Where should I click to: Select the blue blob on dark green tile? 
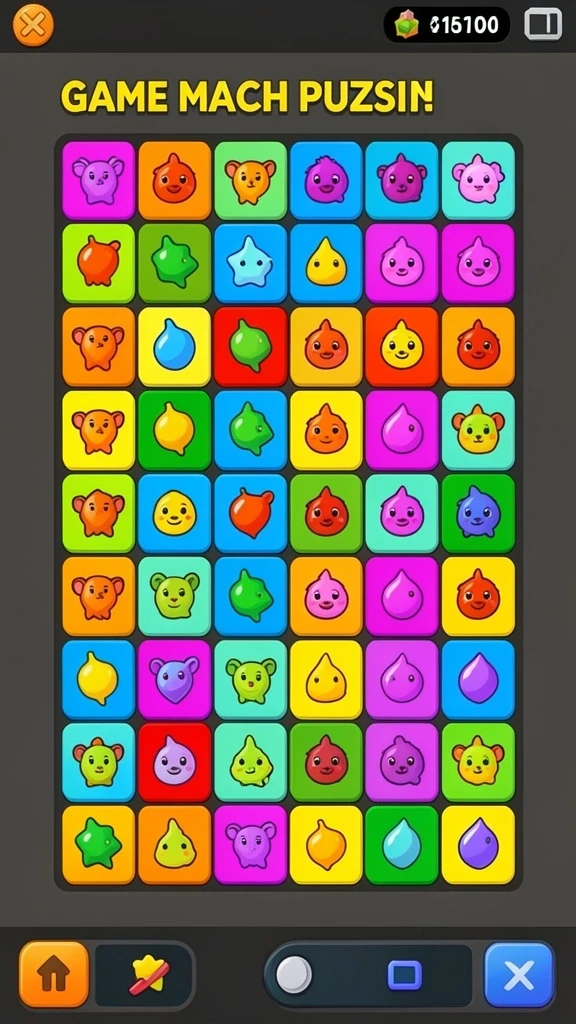(x=478, y=513)
